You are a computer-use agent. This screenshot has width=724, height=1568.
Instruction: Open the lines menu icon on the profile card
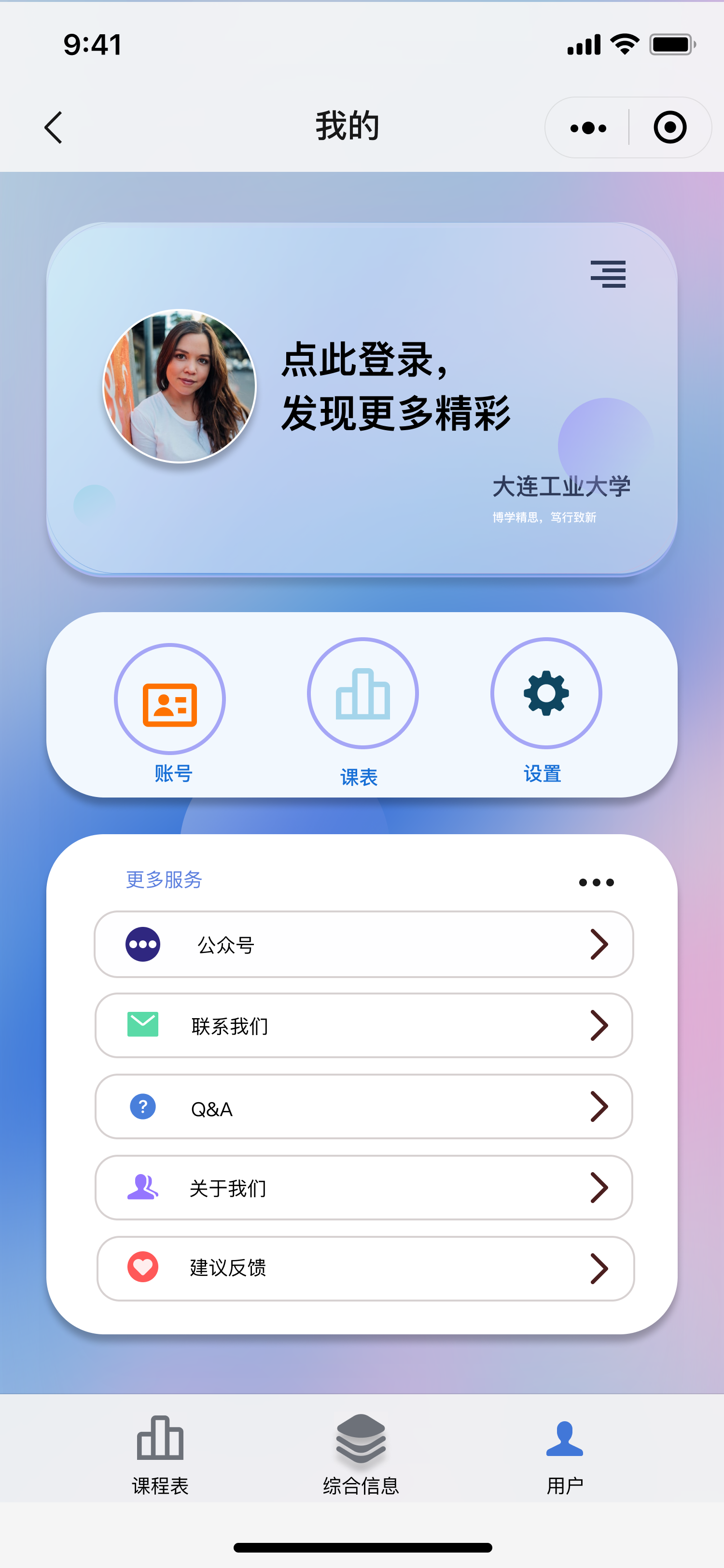click(x=608, y=274)
